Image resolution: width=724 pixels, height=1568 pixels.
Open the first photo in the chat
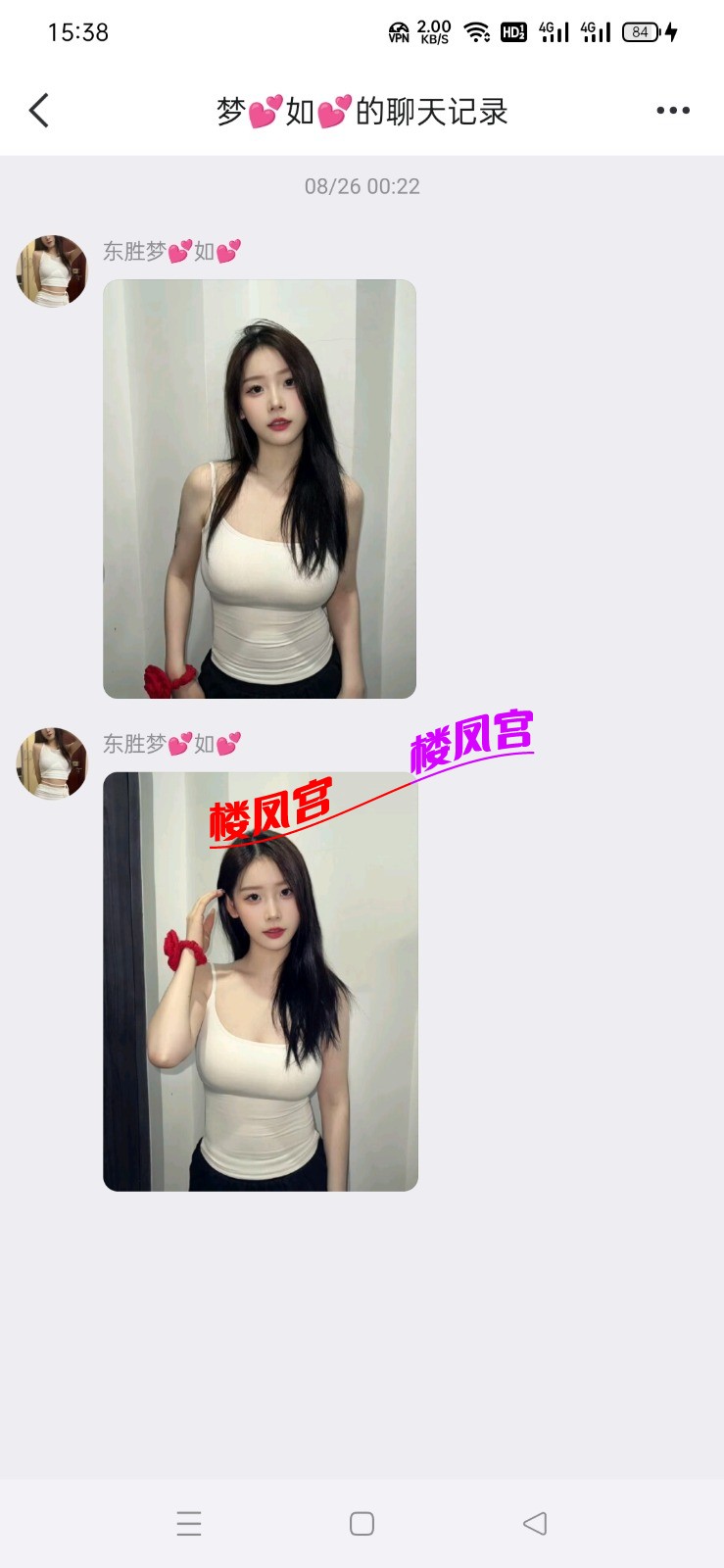point(260,489)
